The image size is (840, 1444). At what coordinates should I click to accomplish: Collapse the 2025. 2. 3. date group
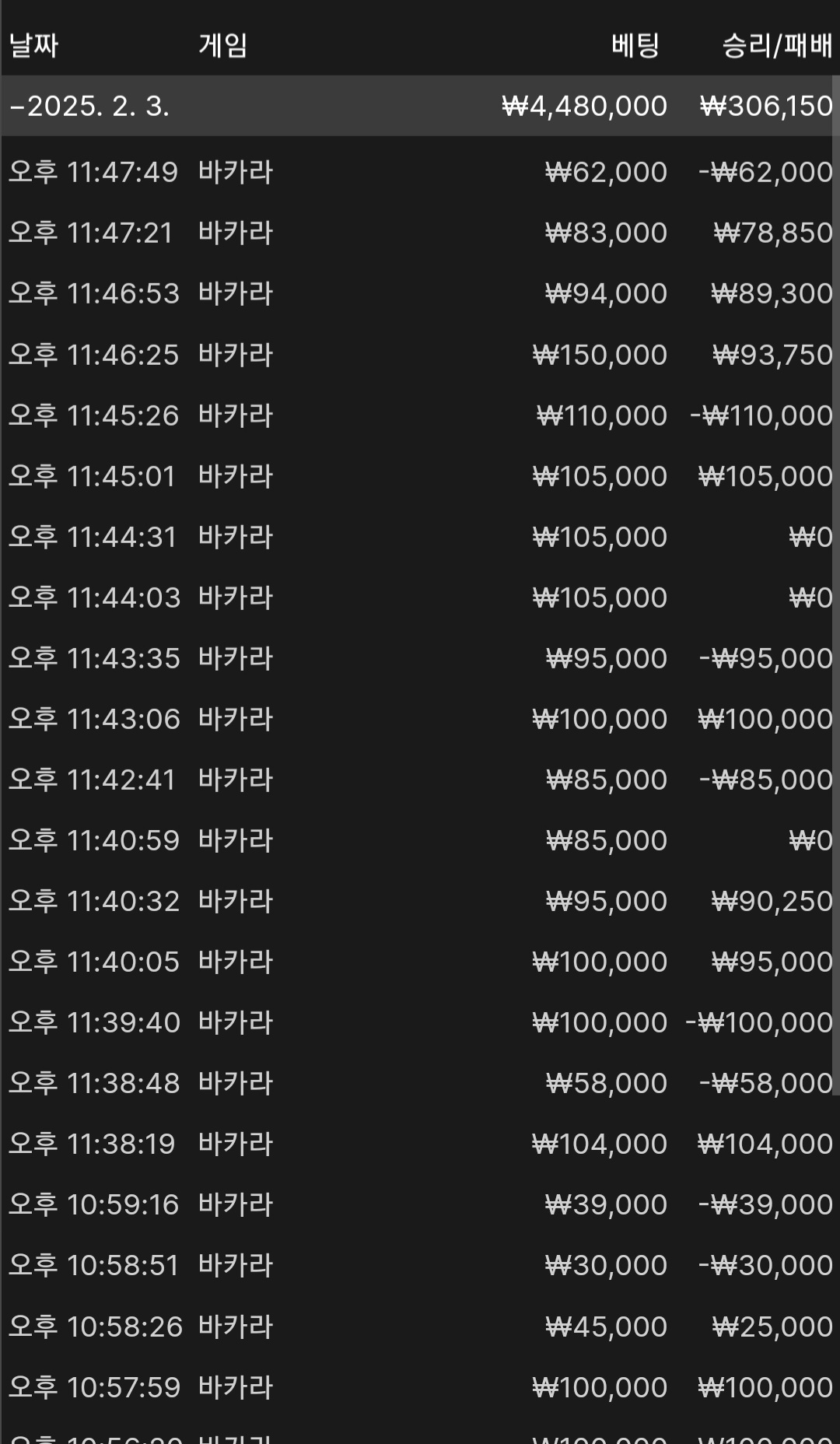click(x=420, y=106)
